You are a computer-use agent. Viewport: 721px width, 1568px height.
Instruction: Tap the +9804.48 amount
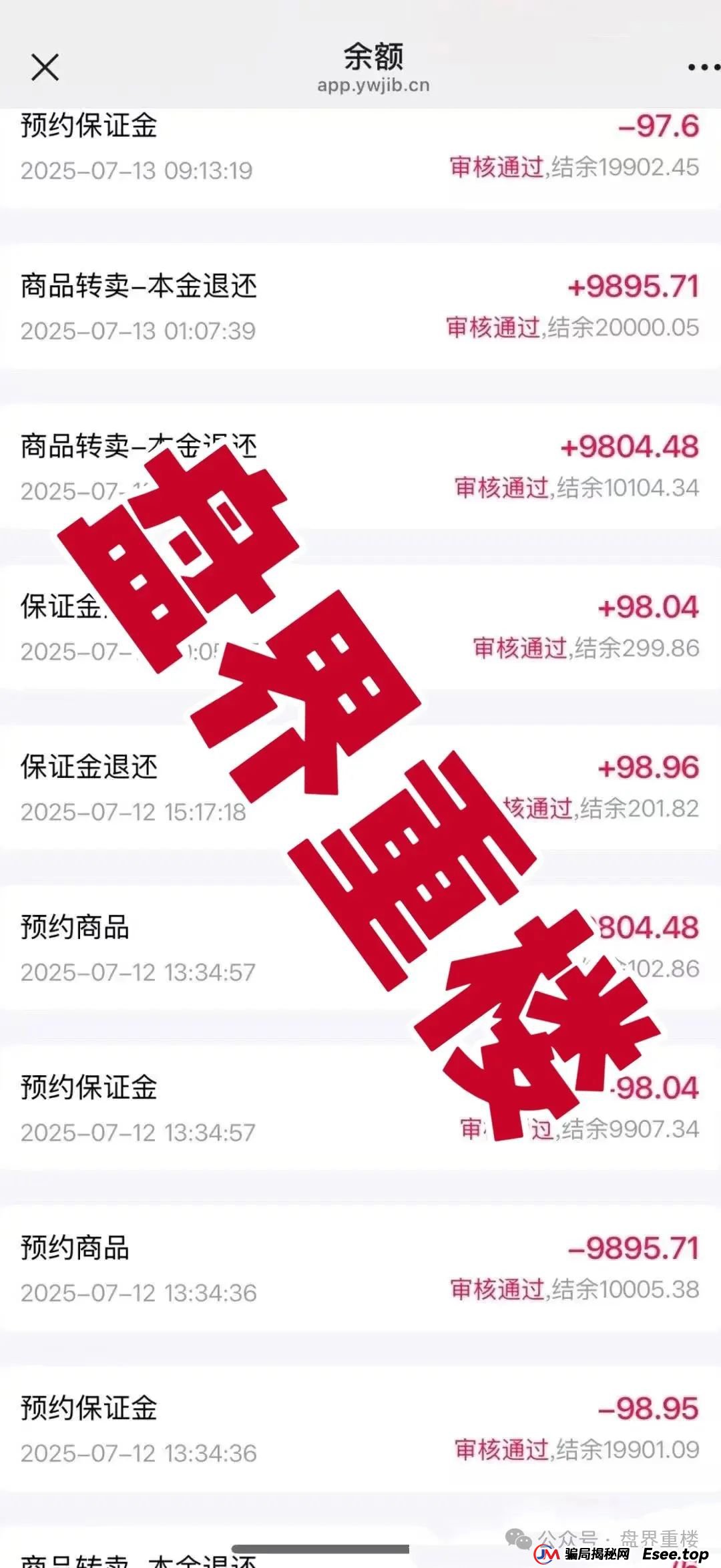point(630,445)
